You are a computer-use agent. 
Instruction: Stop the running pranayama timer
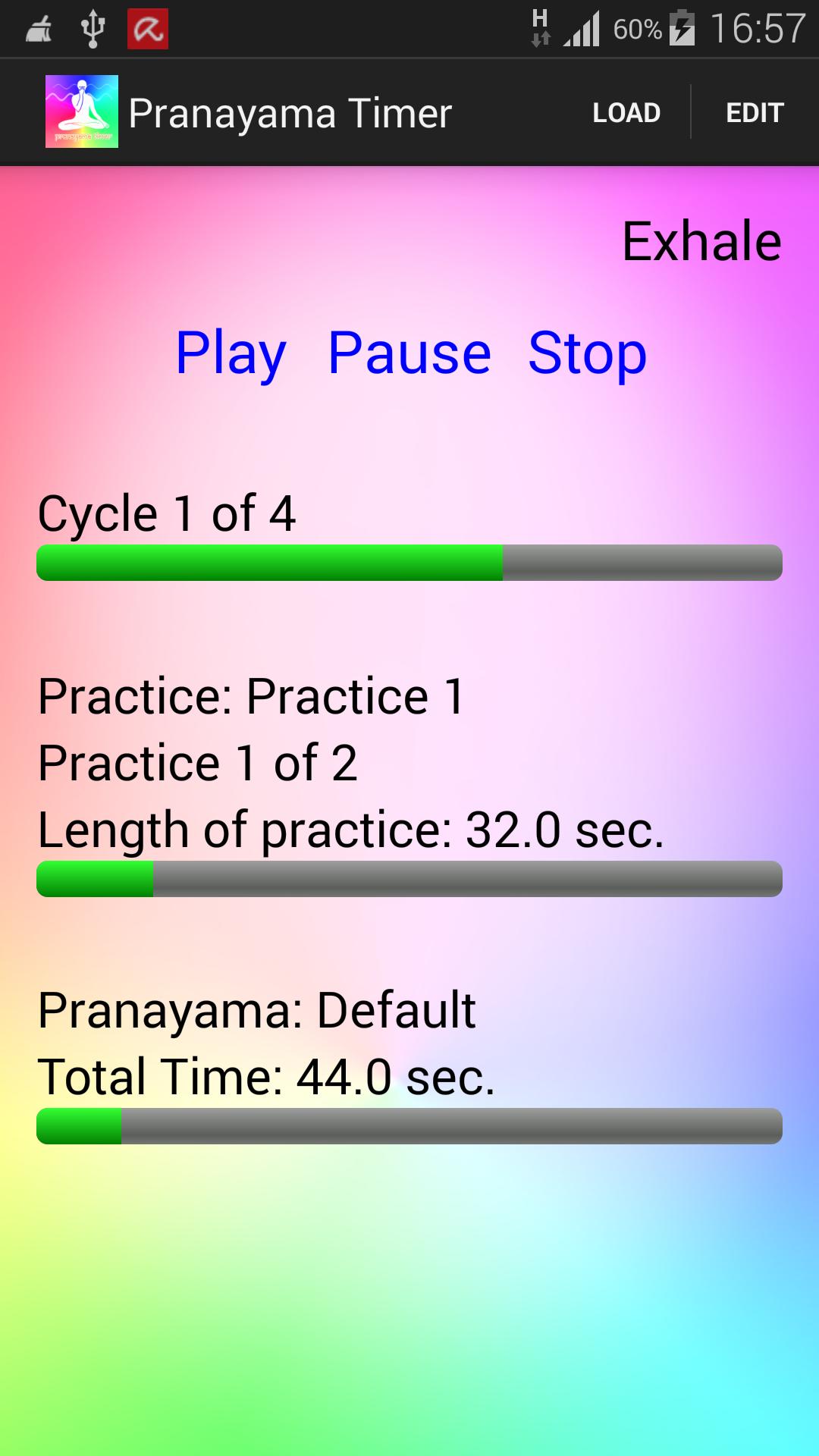click(588, 353)
